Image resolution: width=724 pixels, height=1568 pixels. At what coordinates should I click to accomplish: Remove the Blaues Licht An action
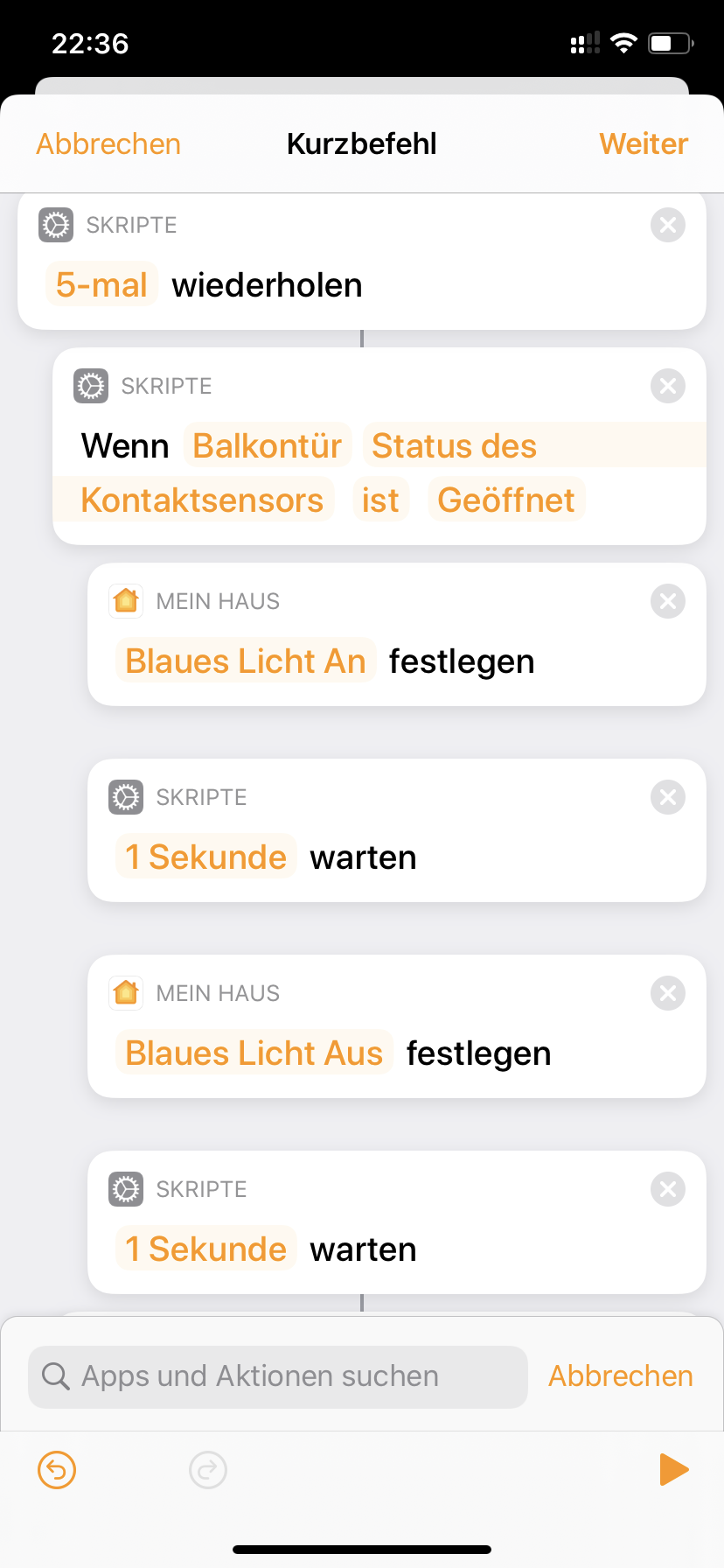point(667,601)
